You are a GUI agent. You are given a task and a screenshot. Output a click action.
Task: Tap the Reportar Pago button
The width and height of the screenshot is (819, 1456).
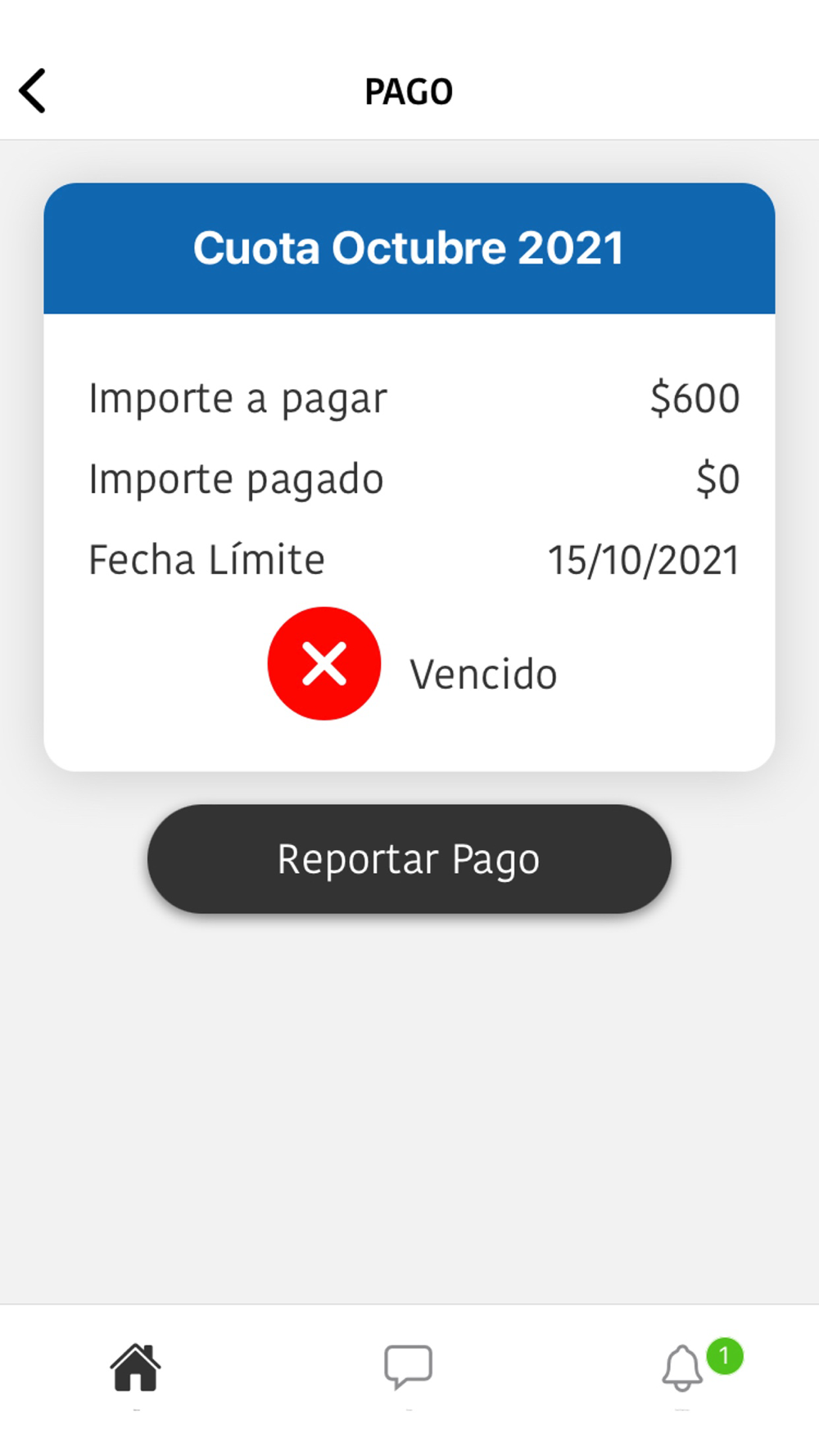click(x=409, y=859)
